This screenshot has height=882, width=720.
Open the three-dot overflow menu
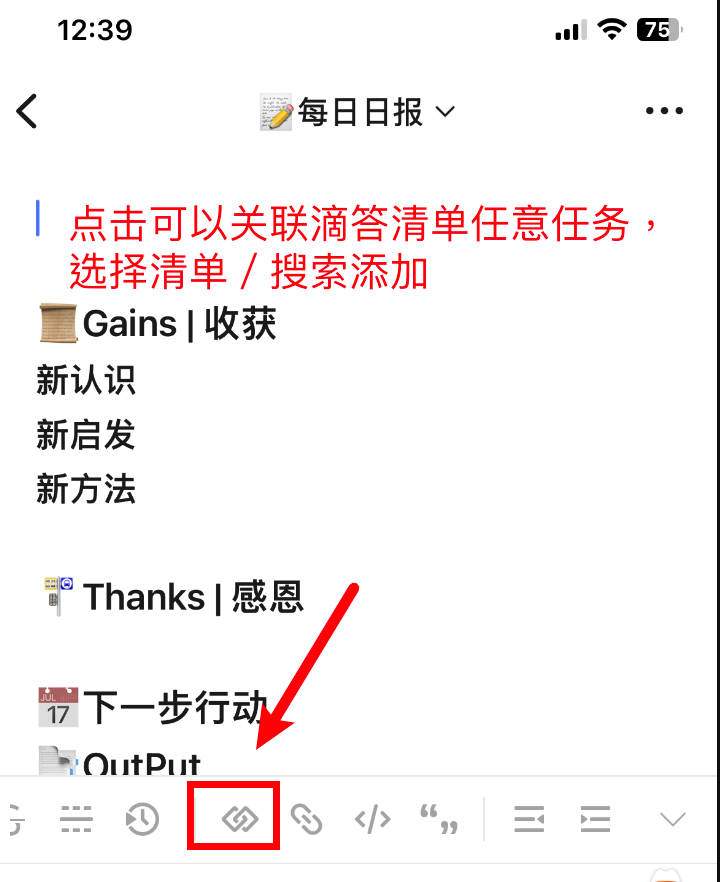[664, 111]
